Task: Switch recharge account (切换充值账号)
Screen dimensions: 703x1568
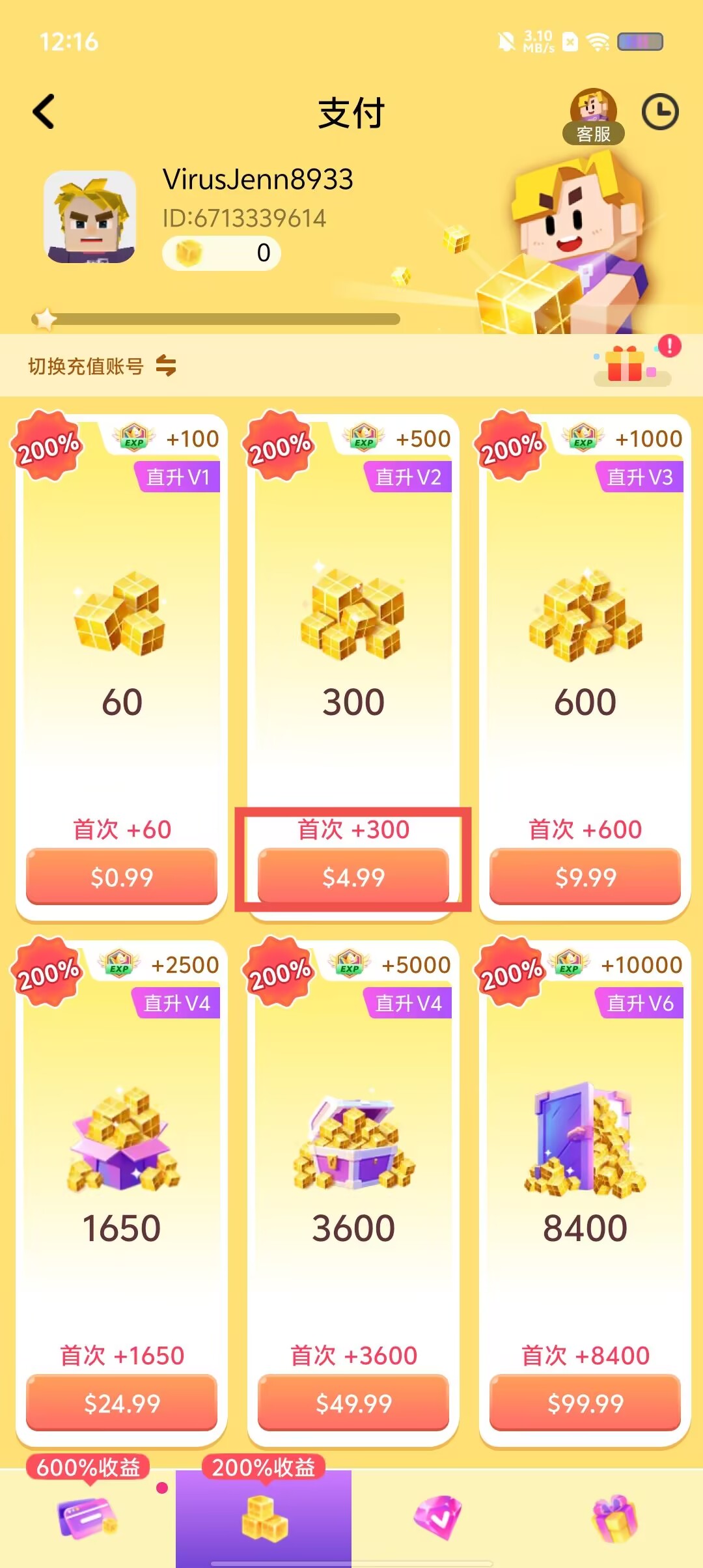Action: 102,366
